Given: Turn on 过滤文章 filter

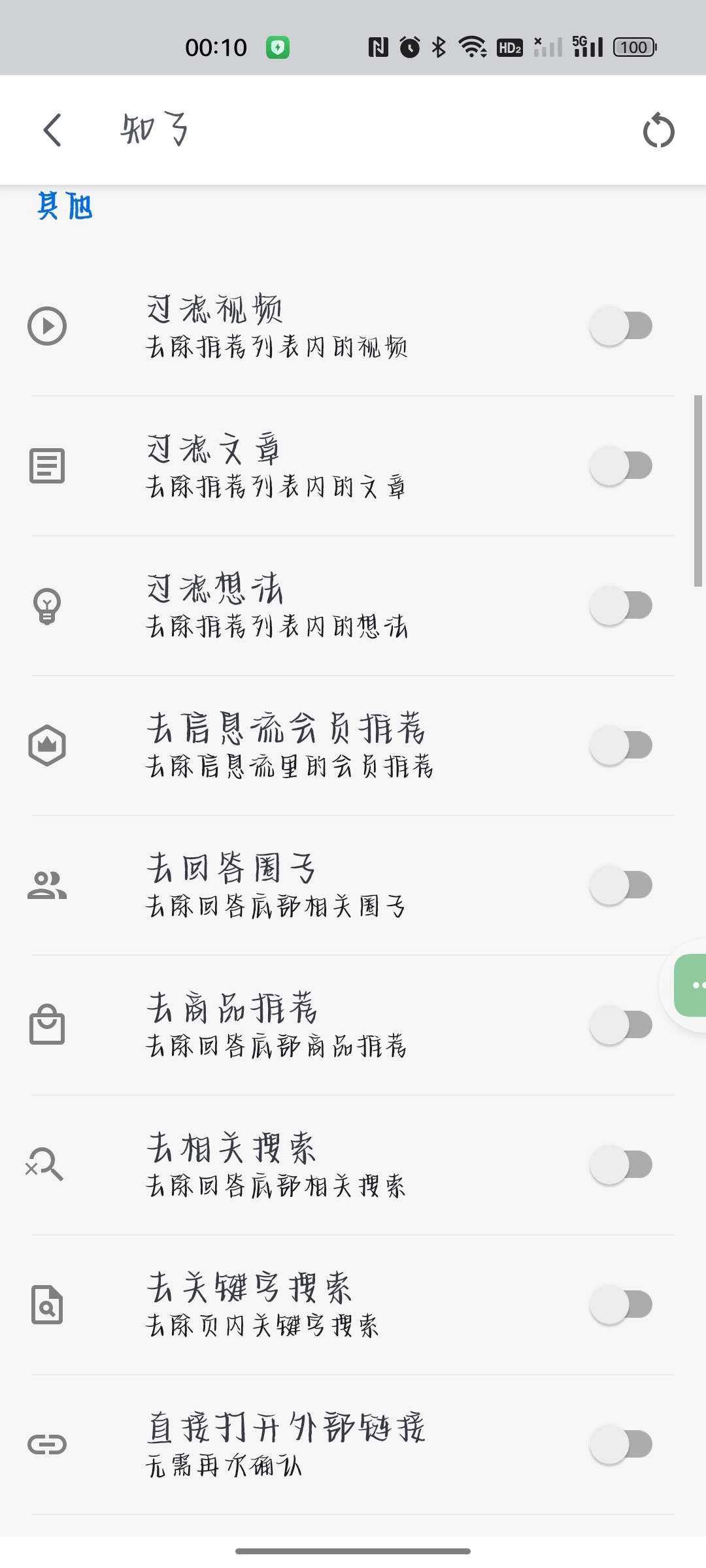Looking at the screenshot, I should pyautogui.click(x=621, y=465).
